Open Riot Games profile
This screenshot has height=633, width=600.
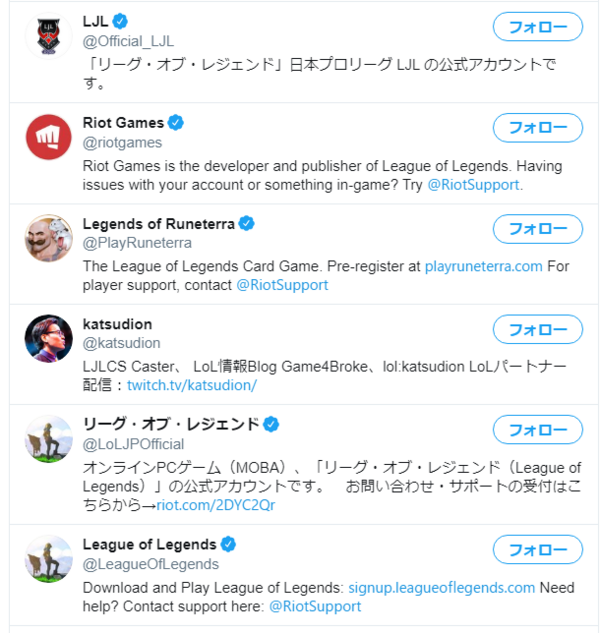point(123,122)
